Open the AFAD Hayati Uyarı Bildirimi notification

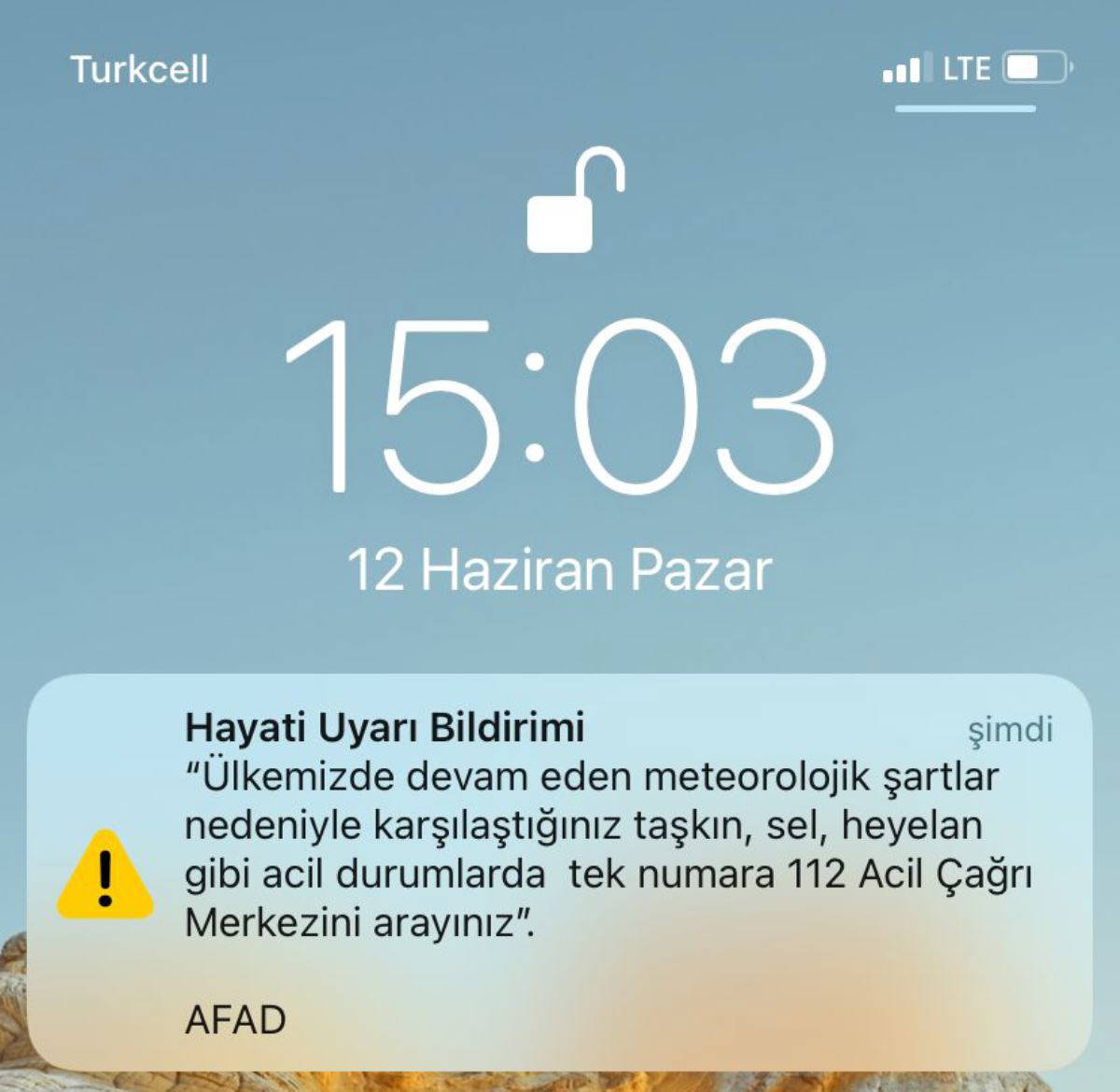tap(560, 873)
